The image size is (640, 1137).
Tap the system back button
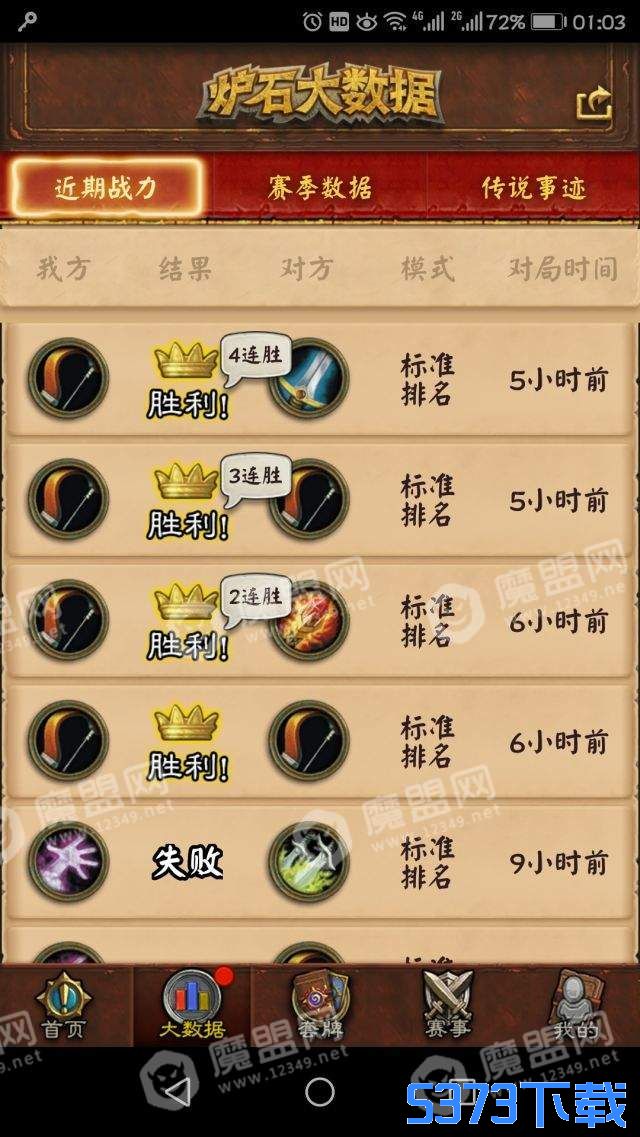(176, 1091)
